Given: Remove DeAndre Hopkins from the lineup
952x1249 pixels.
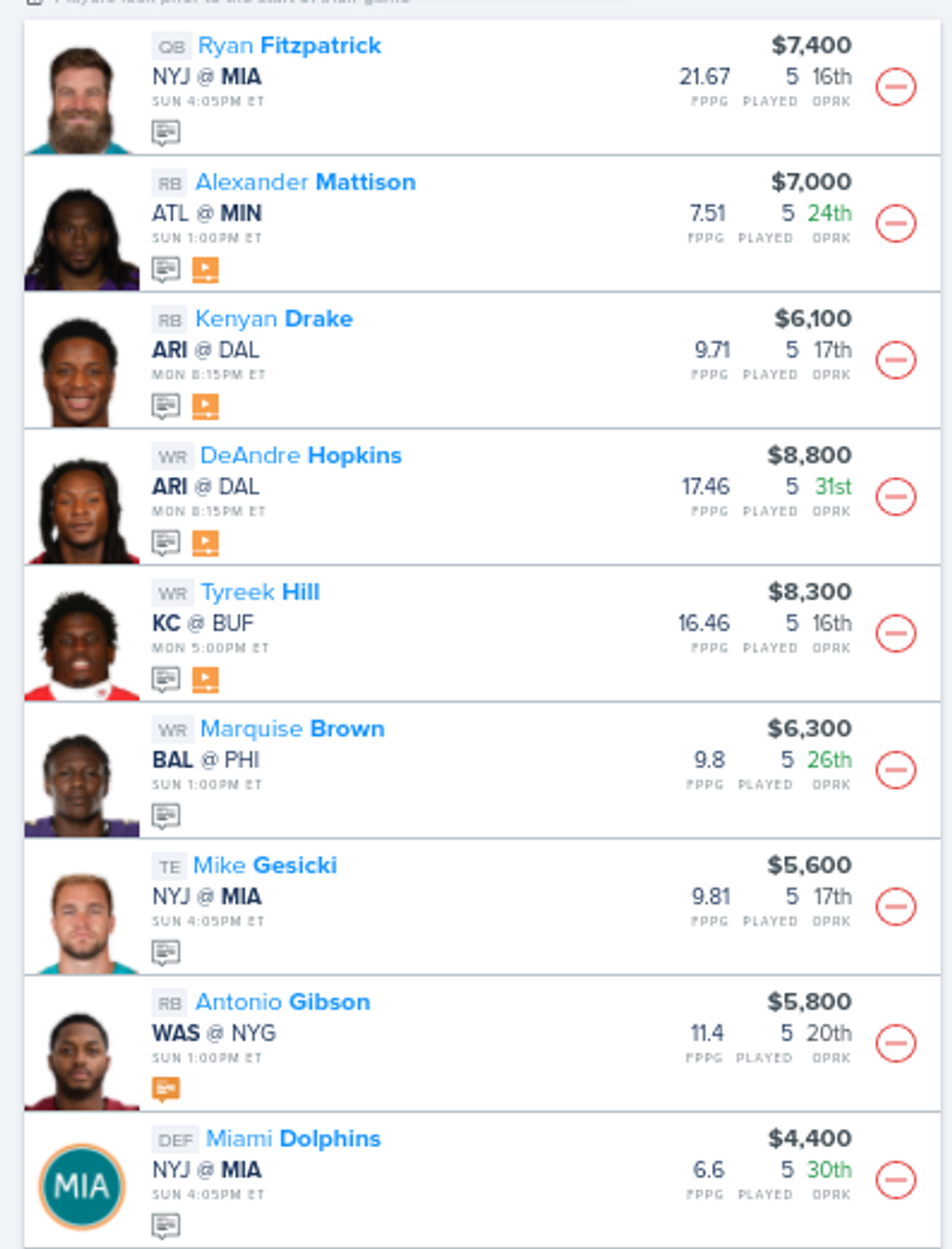Looking at the screenshot, I should tap(895, 496).
